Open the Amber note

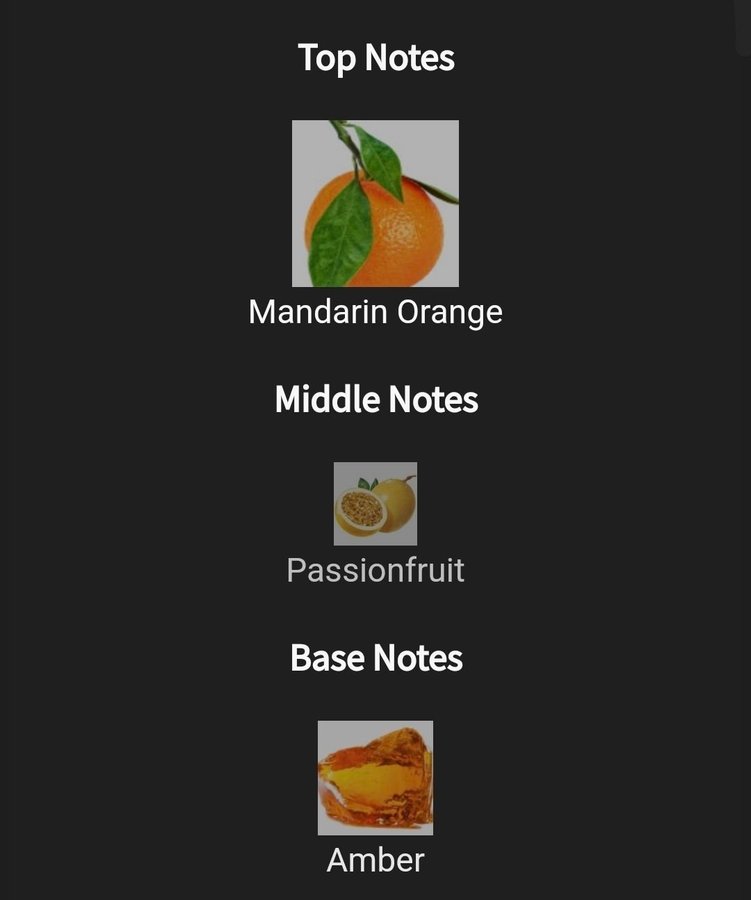[375, 778]
